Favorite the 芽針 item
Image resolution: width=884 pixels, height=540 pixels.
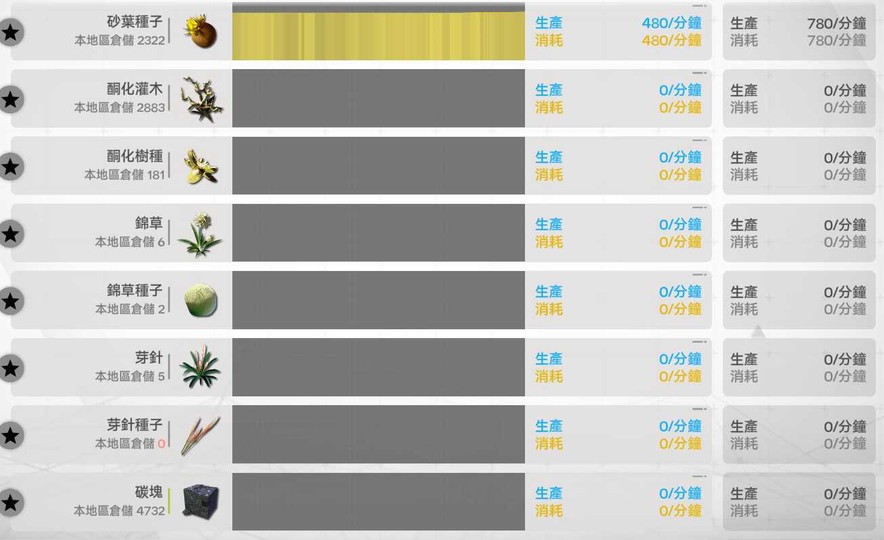point(10,368)
